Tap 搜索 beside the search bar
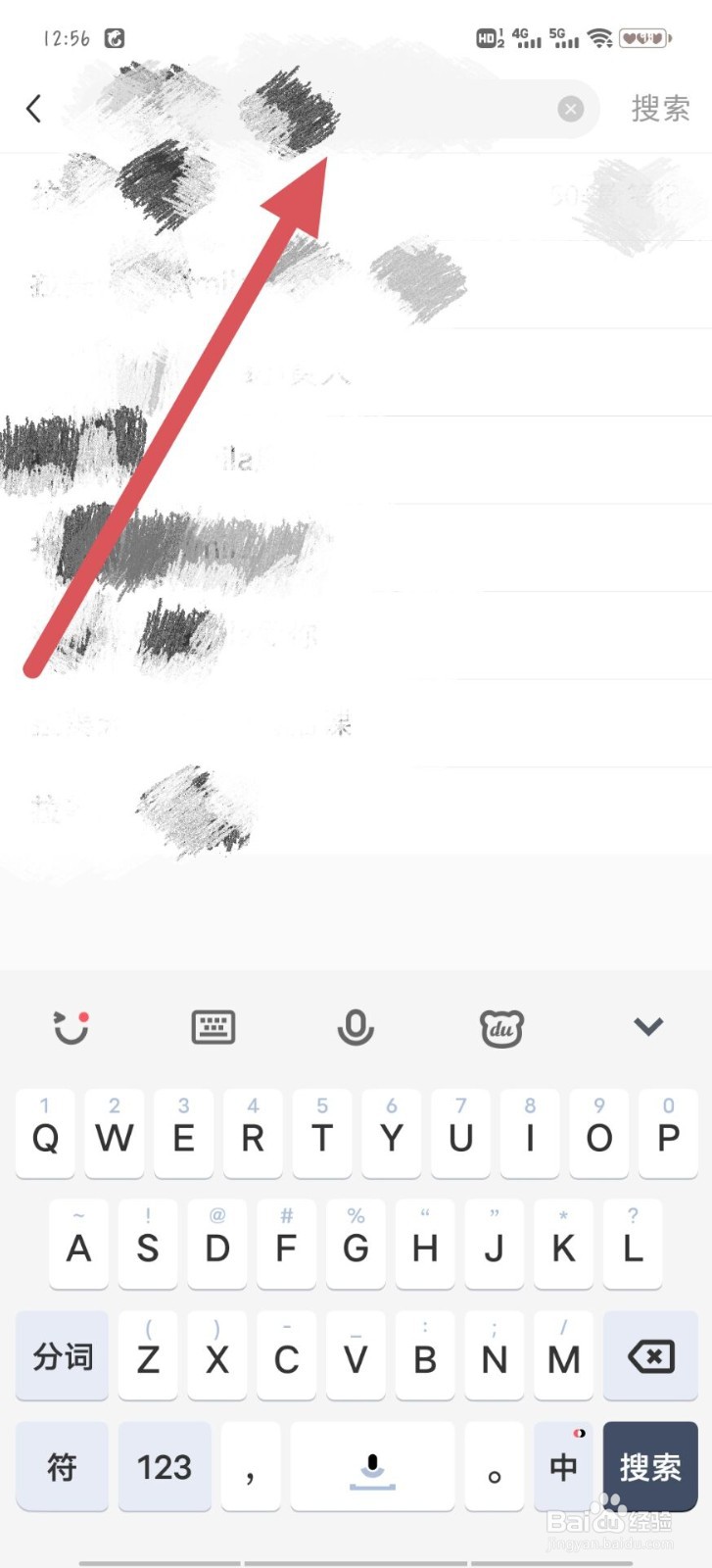 click(x=660, y=109)
